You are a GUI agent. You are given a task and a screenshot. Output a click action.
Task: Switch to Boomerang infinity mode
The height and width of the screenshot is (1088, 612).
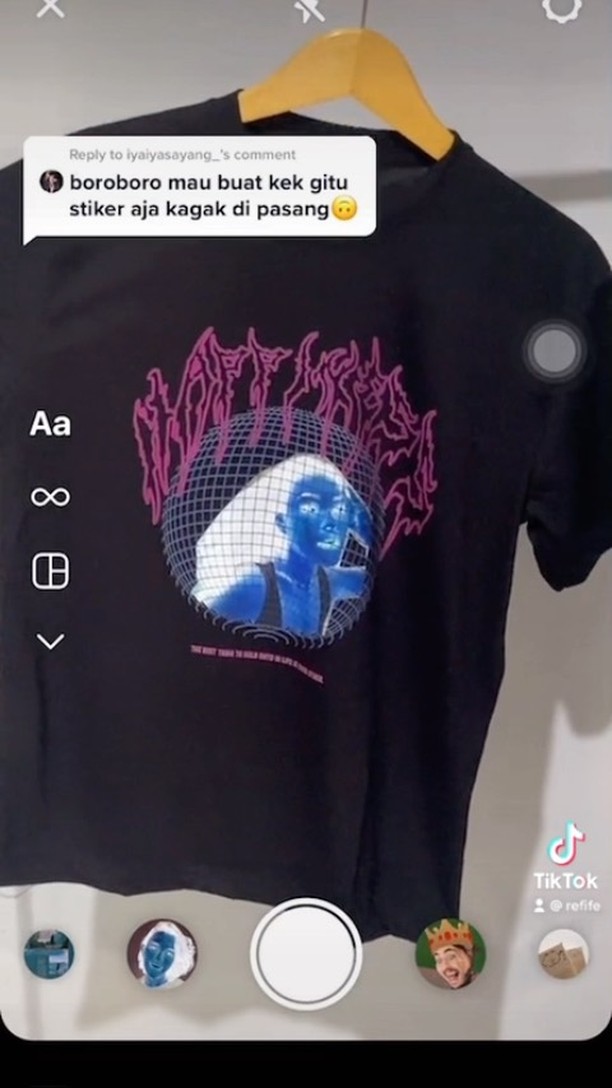click(x=50, y=497)
